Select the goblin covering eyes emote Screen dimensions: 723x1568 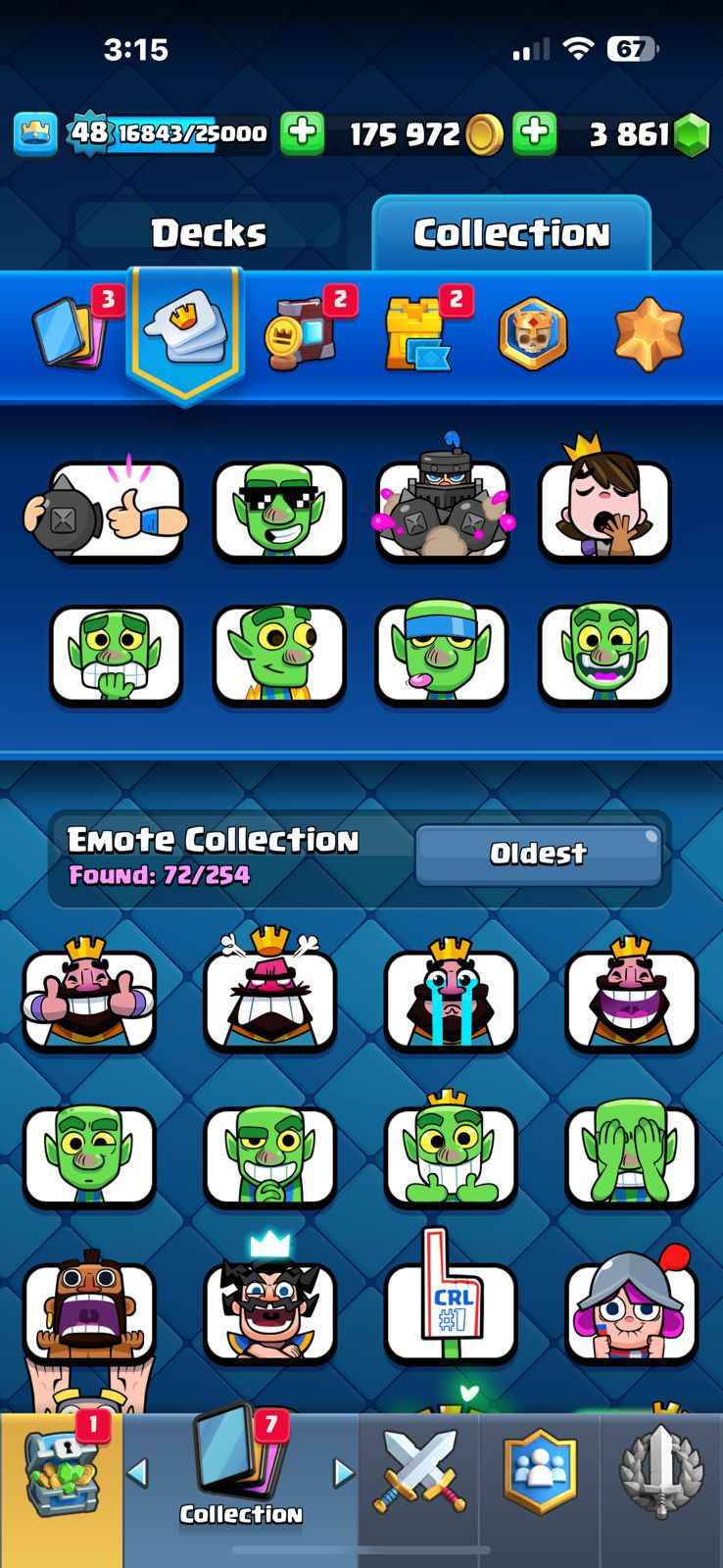coord(631,1155)
